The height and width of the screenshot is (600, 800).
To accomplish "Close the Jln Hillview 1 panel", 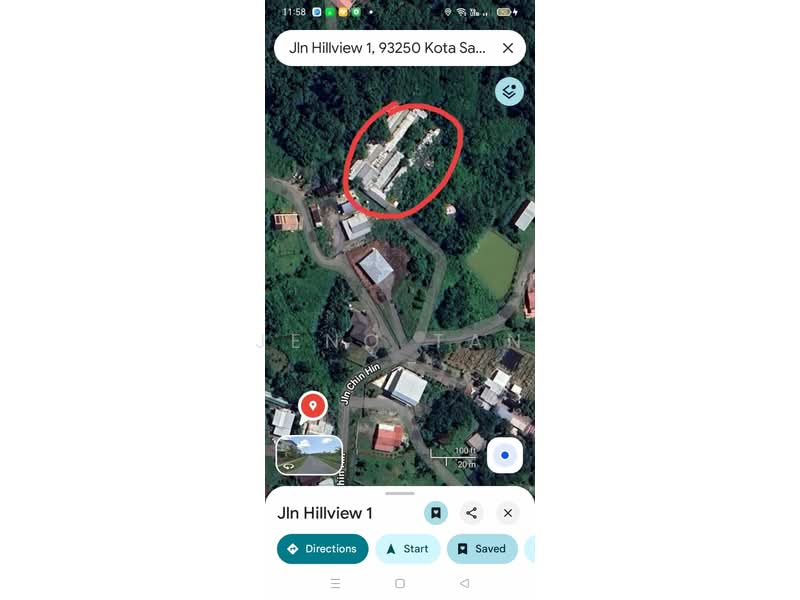I will pyautogui.click(x=508, y=513).
